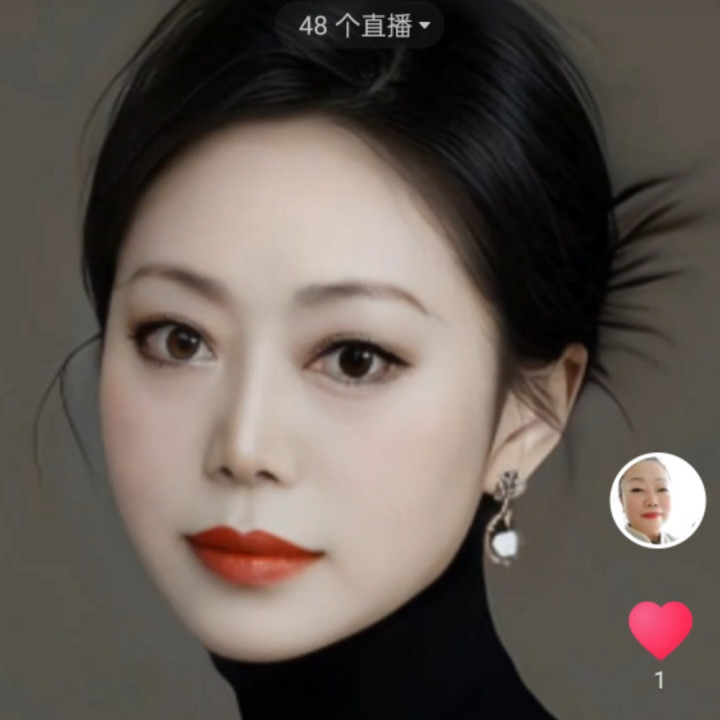Like this video with the heart

point(660,630)
